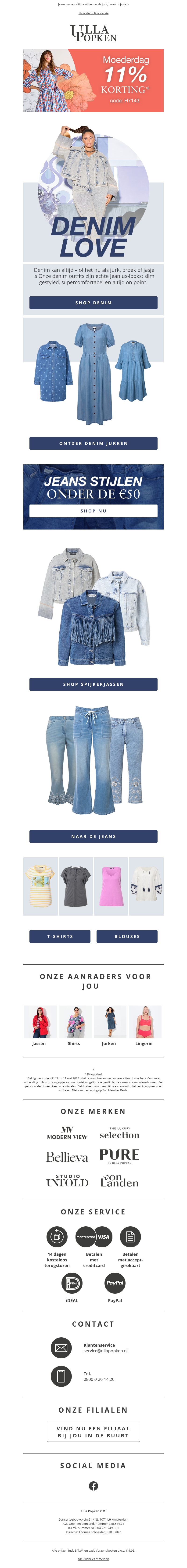This screenshot has height=1568, width=187.
Task: Open the T-SHIRTS button
Action: click(60, 936)
